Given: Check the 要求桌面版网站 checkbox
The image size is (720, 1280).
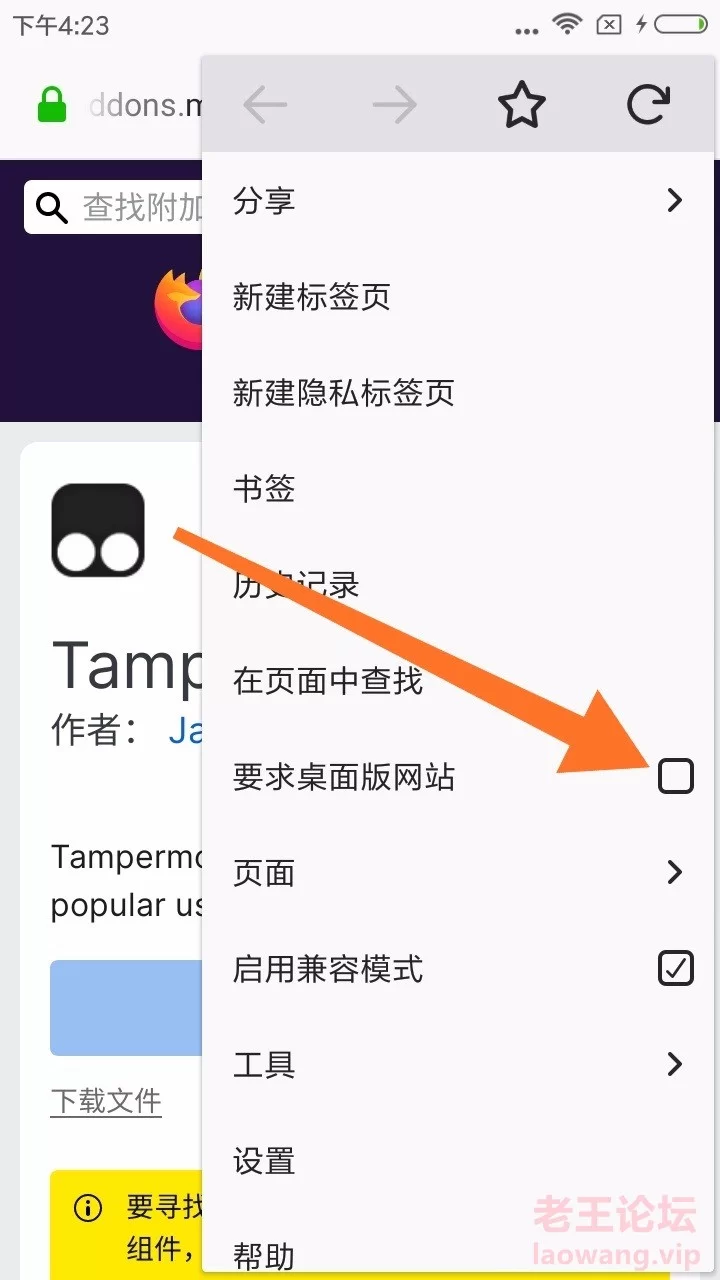Looking at the screenshot, I should coord(676,776).
